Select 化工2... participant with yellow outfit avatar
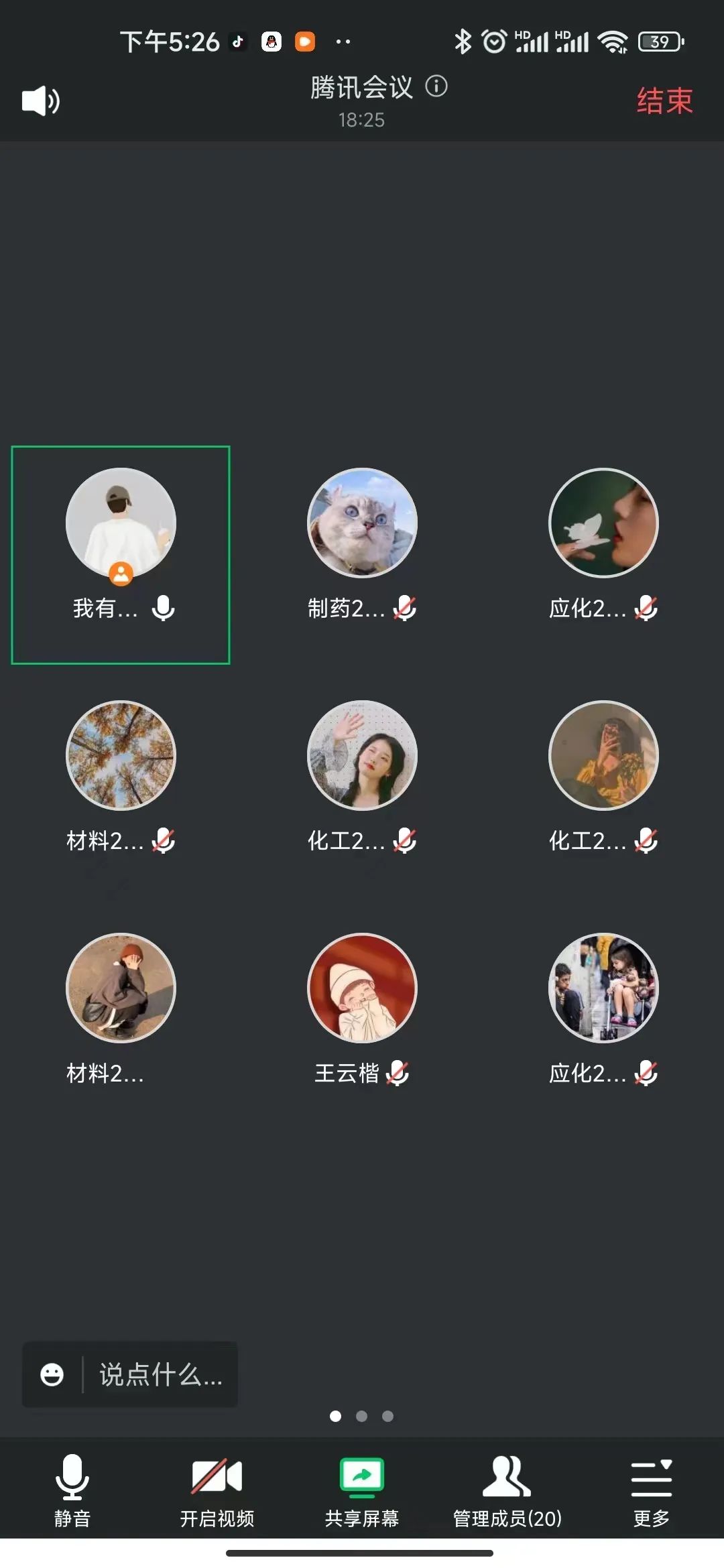The width and height of the screenshot is (724, 1568). point(603,756)
